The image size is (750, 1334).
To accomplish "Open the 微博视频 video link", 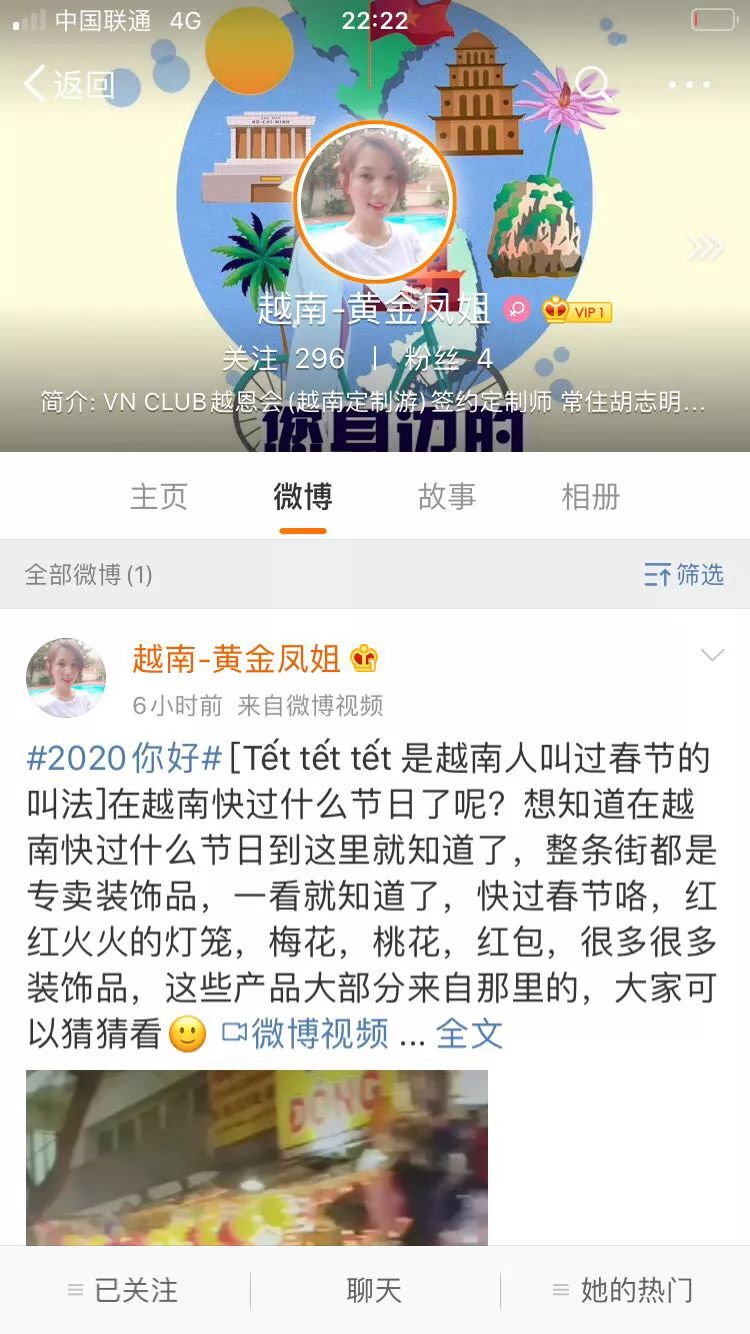I will [305, 1033].
